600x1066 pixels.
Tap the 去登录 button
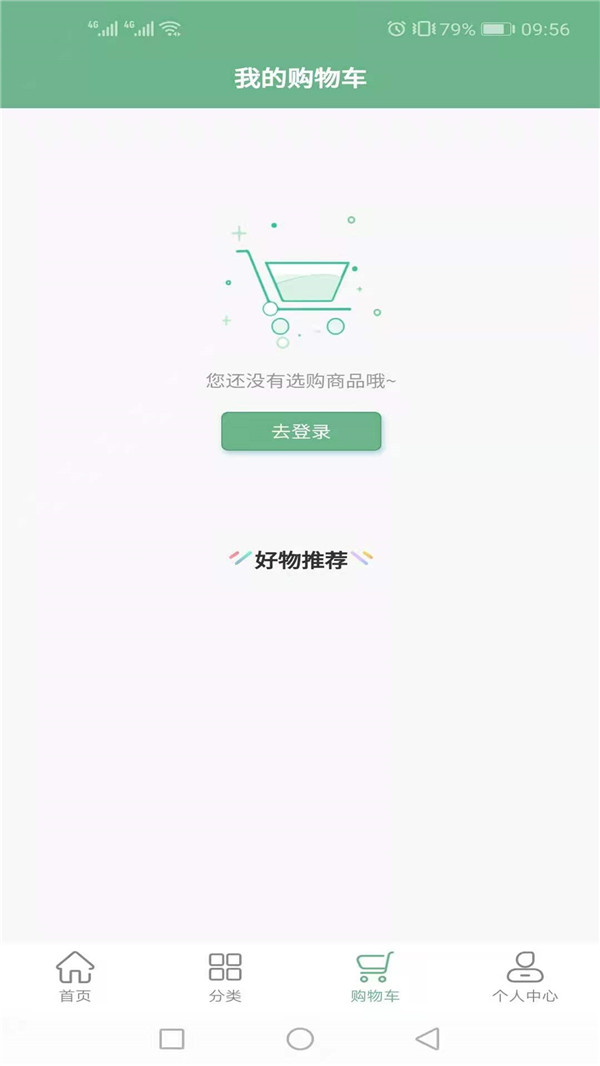[301, 432]
